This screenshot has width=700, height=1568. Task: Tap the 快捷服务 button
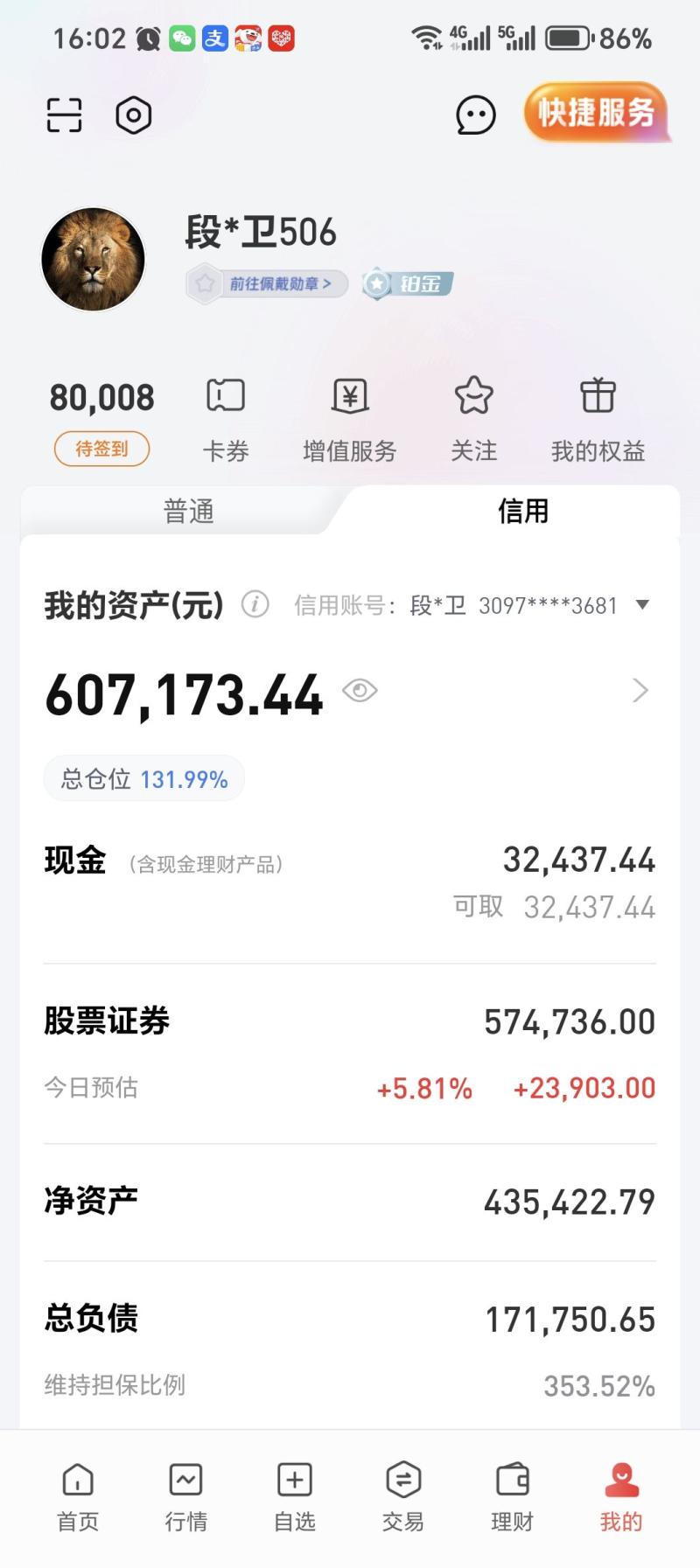tap(597, 112)
